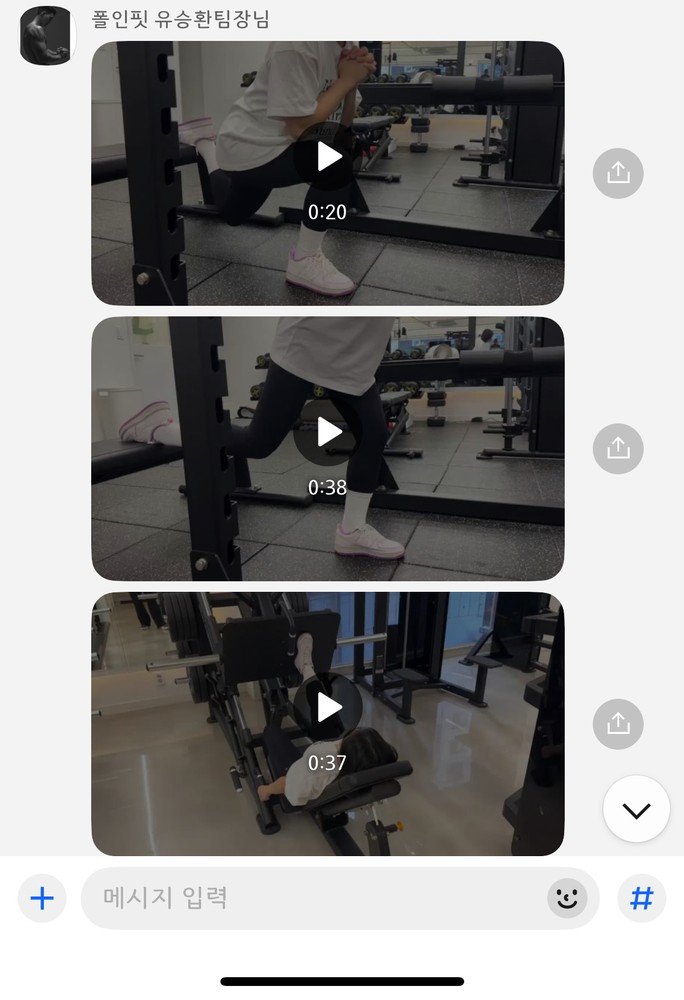Open the emoticon picker

(x=567, y=898)
